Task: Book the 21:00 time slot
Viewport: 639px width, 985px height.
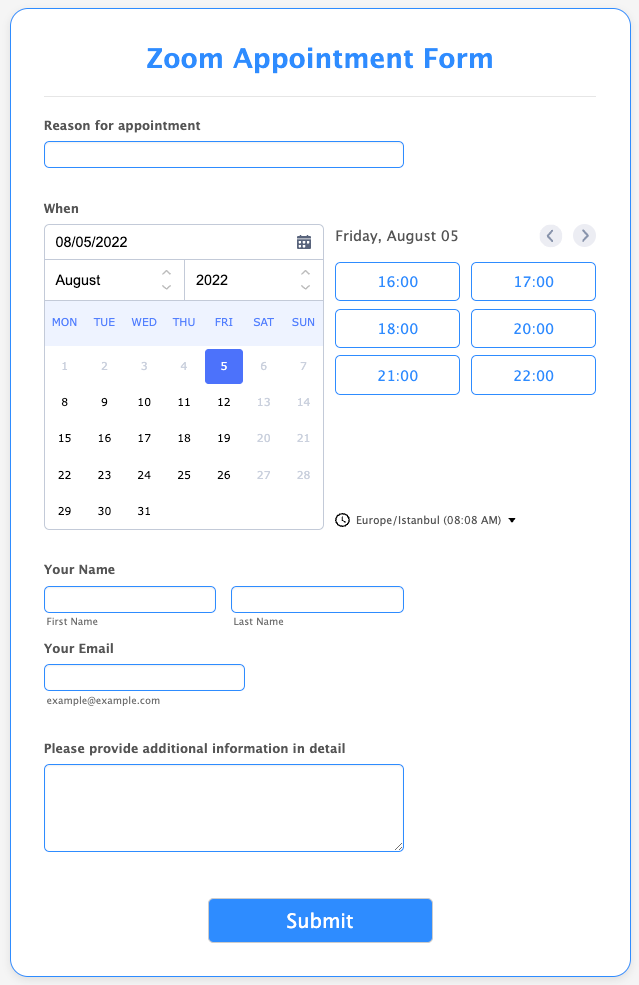Action: pos(397,376)
